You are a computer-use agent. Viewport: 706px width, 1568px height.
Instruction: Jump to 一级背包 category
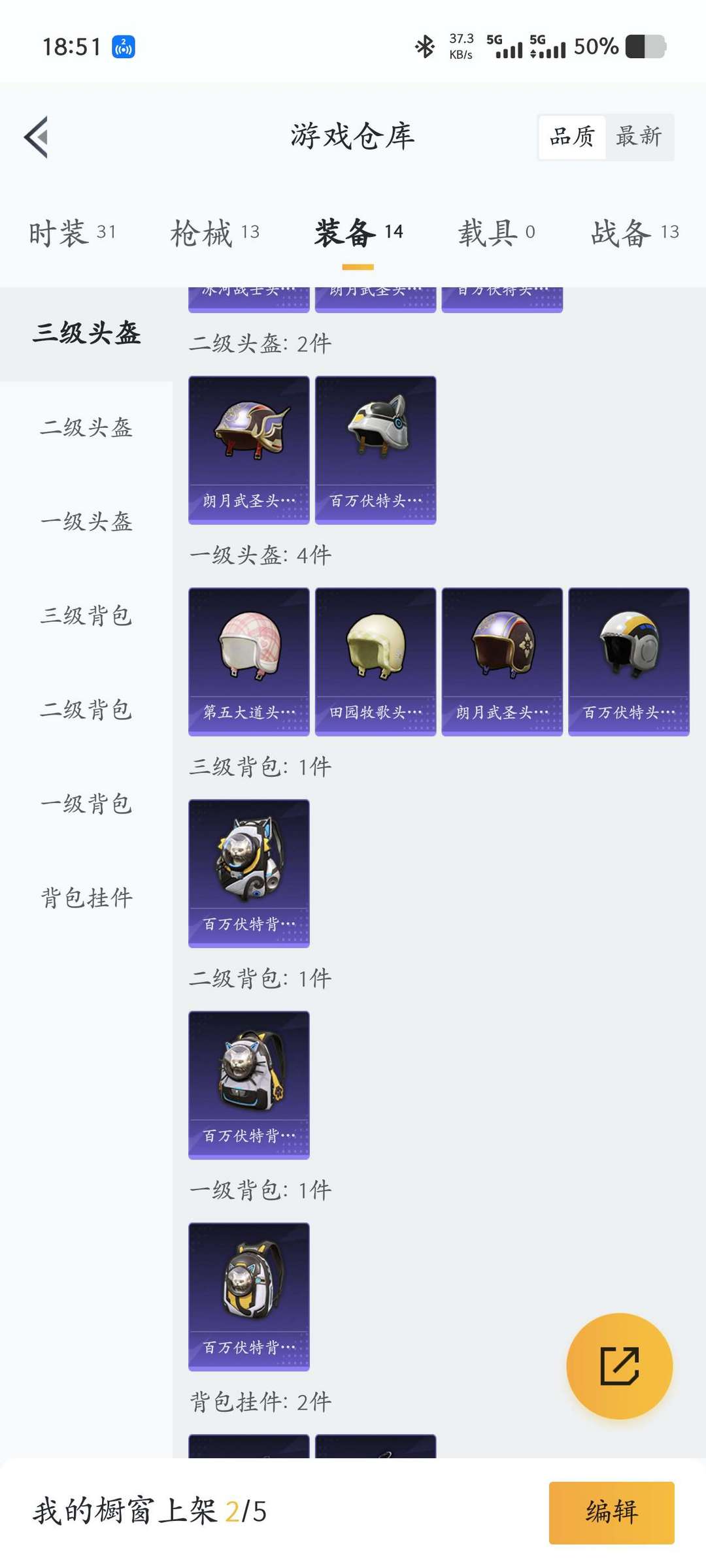coord(86,804)
